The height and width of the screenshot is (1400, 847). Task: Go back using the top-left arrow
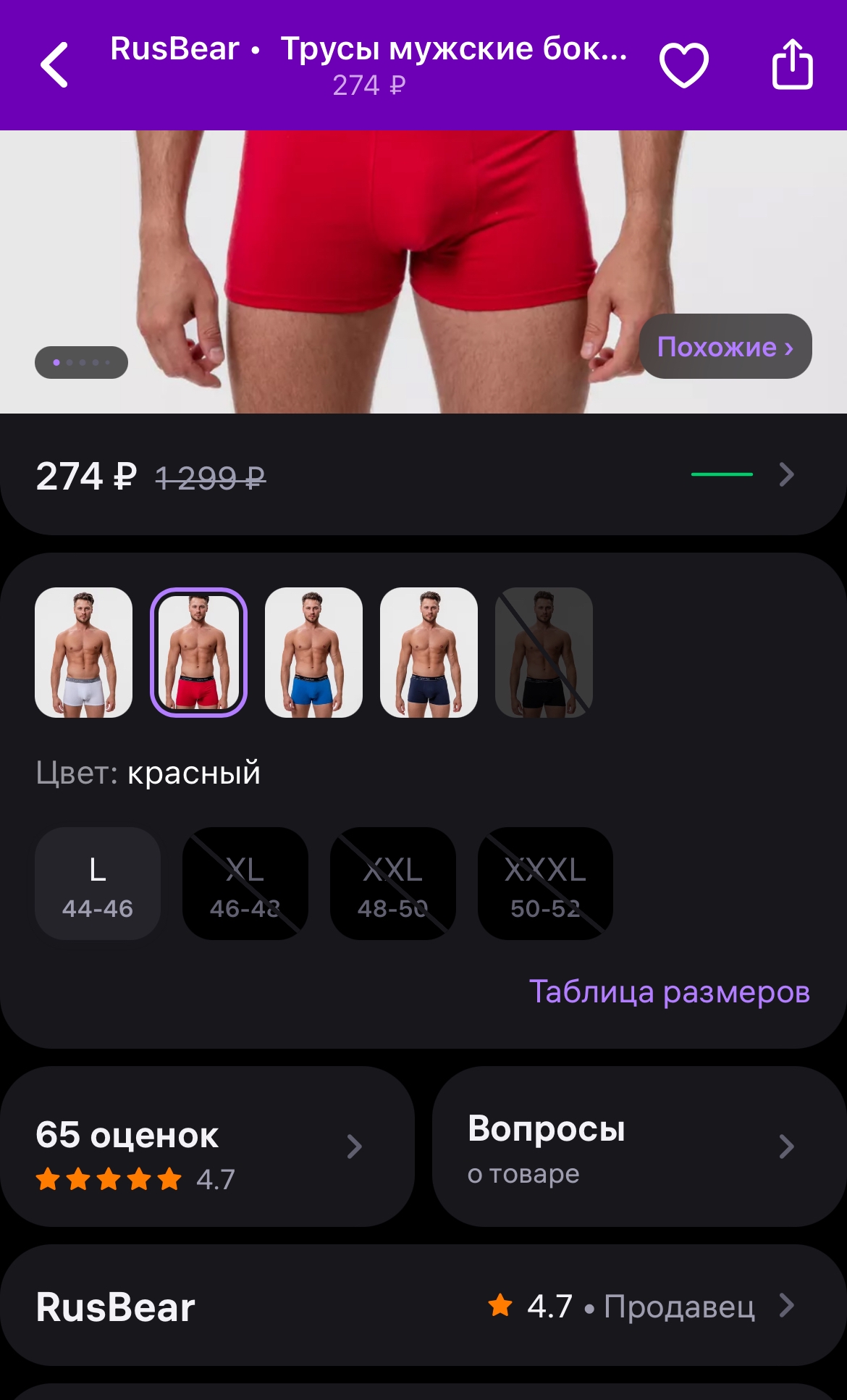tap(55, 65)
